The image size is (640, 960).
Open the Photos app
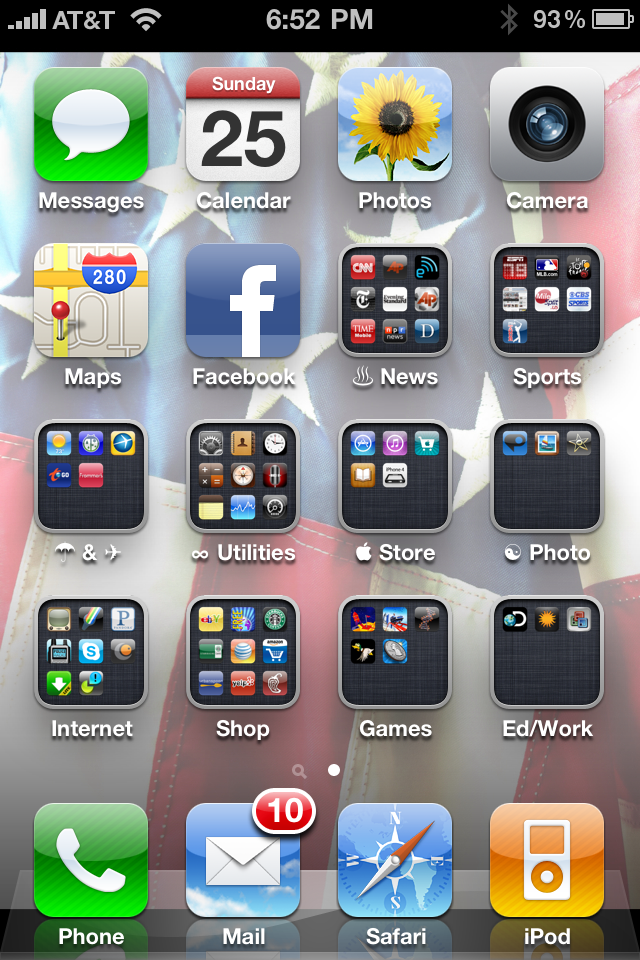coord(395,125)
